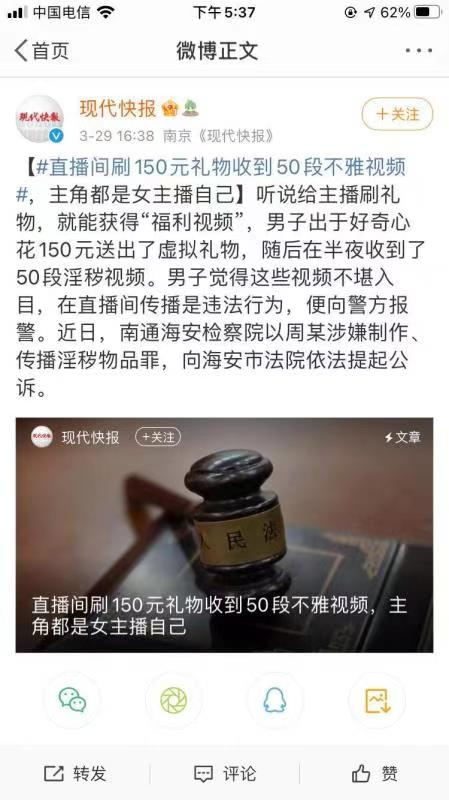449x800 pixels.
Task: Repost with the 转发 button
Action: (x=75, y=773)
